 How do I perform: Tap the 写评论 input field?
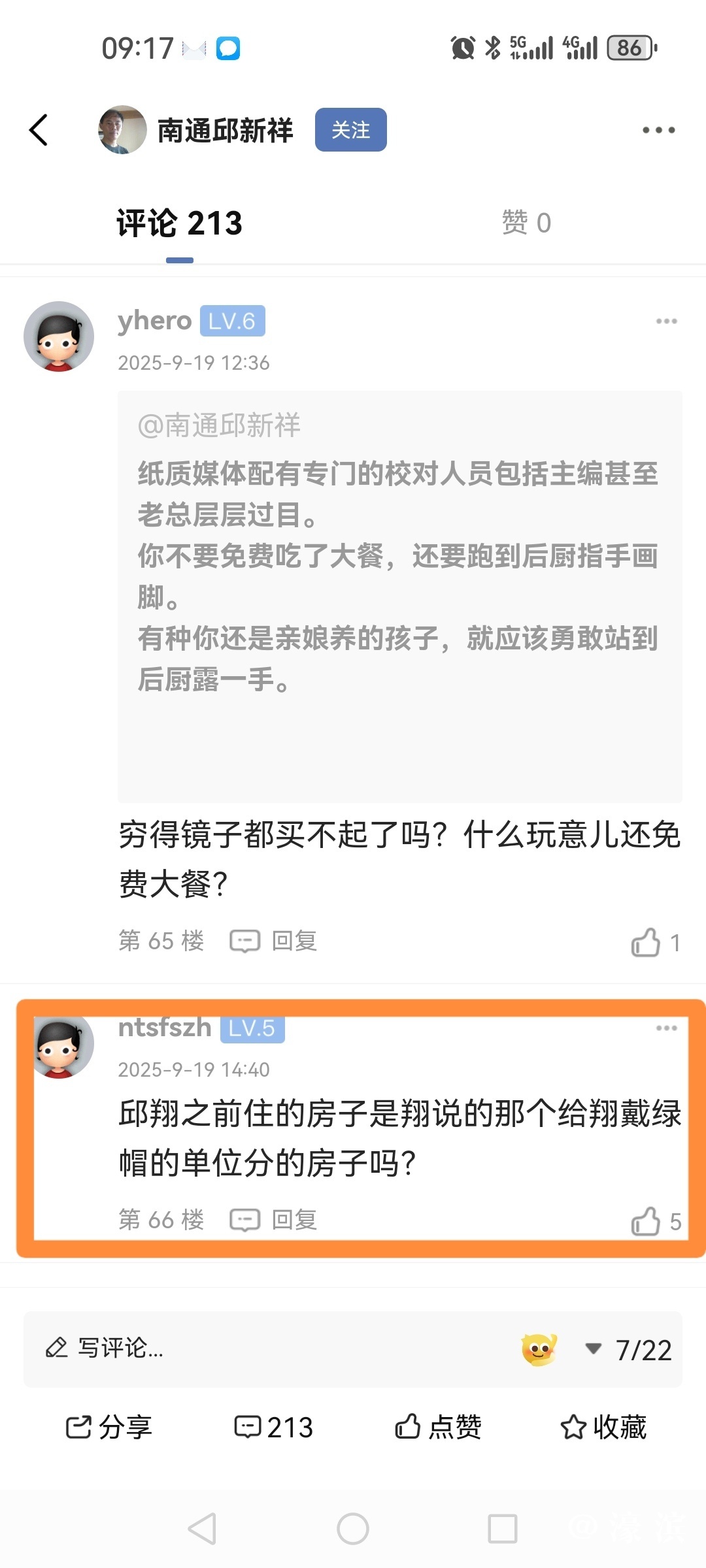click(x=261, y=1348)
